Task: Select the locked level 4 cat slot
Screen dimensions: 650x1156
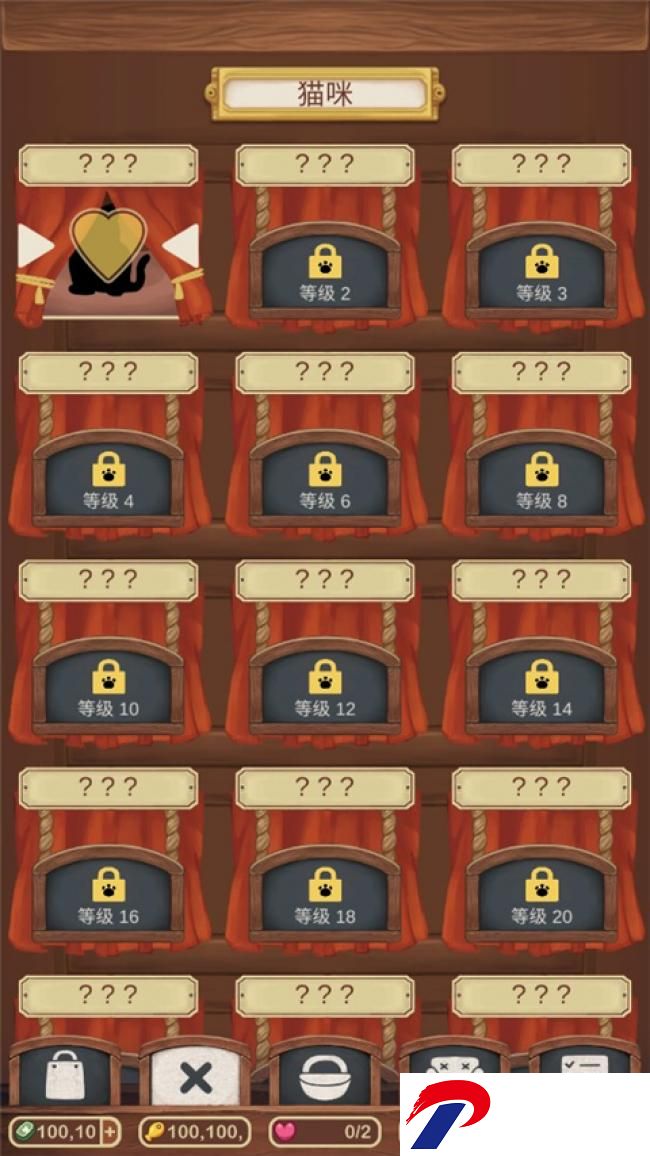Action: point(108,480)
